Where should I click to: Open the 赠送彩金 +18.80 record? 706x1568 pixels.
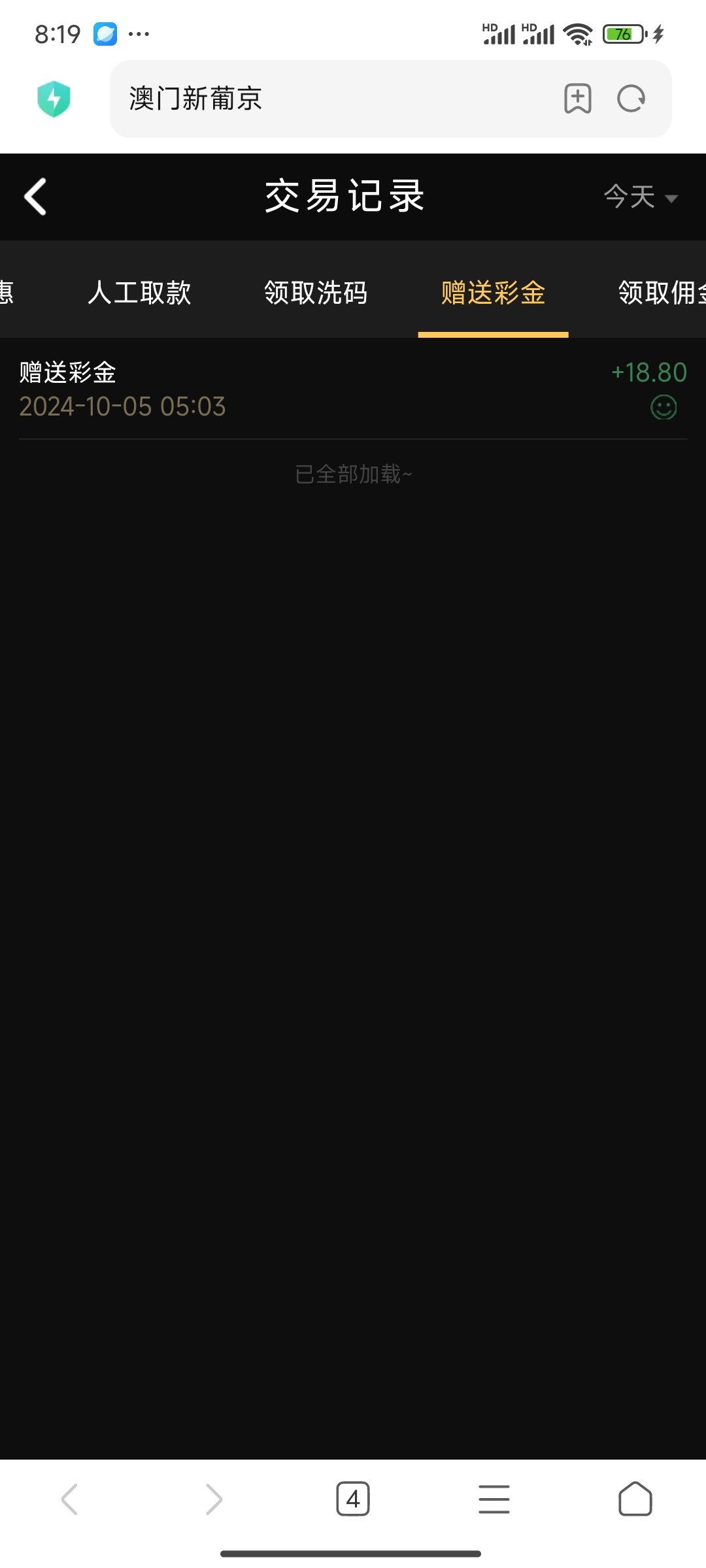pos(353,389)
